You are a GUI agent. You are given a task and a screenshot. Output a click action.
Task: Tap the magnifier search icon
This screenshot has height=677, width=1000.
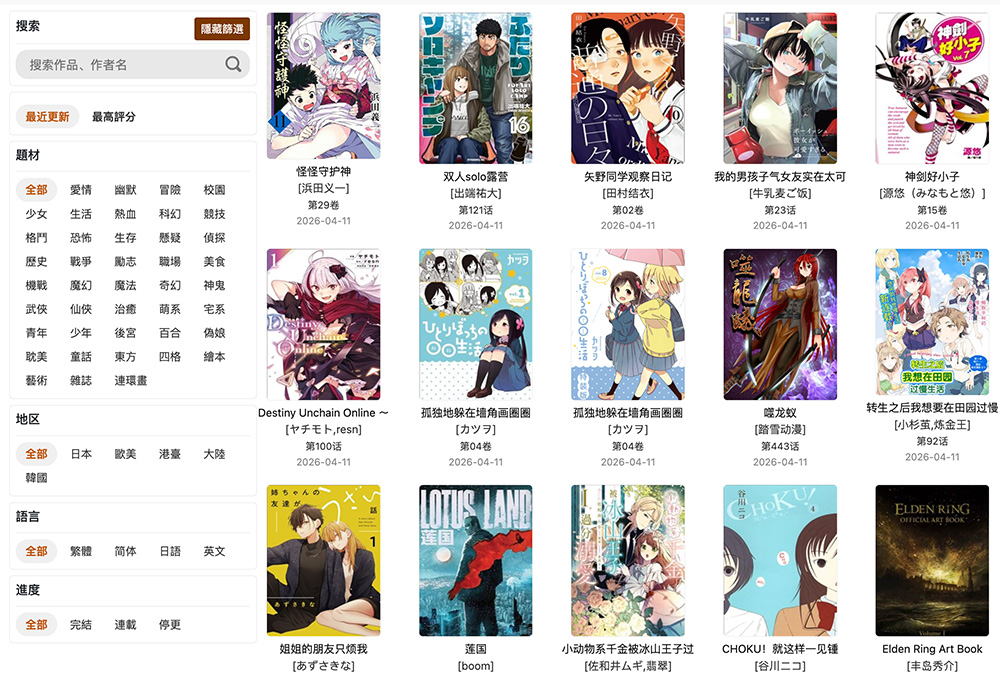click(x=233, y=65)
